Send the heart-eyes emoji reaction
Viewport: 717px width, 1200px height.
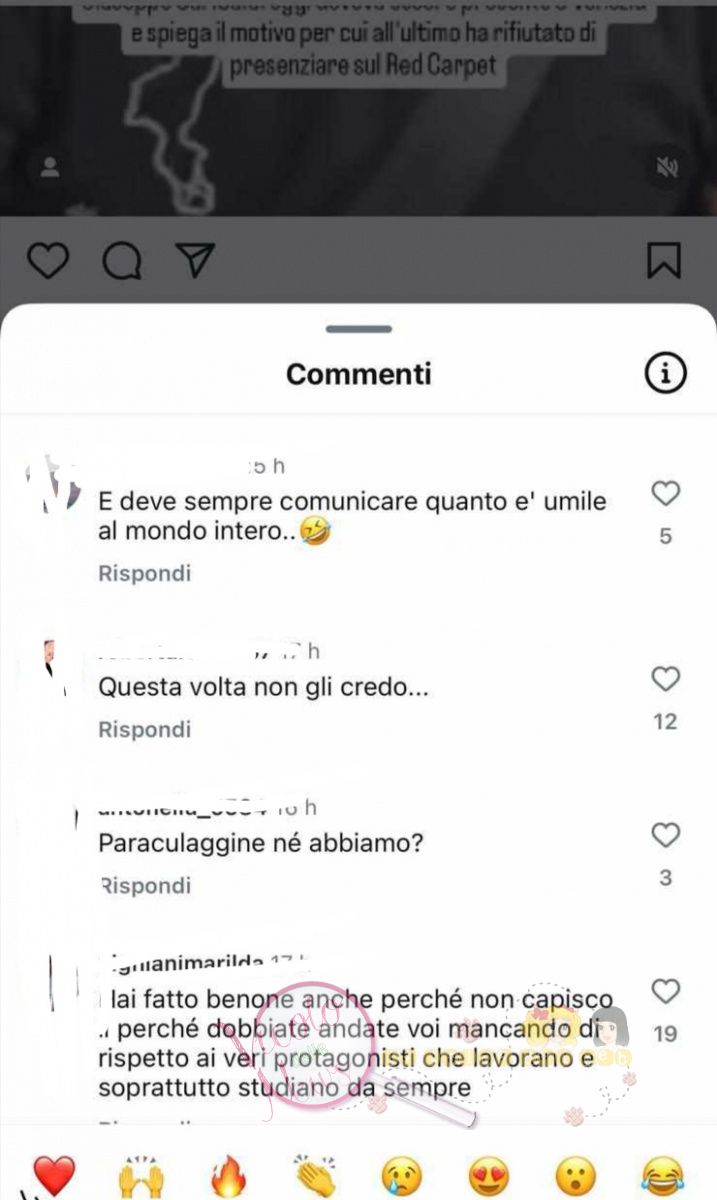pos(488,1172)
